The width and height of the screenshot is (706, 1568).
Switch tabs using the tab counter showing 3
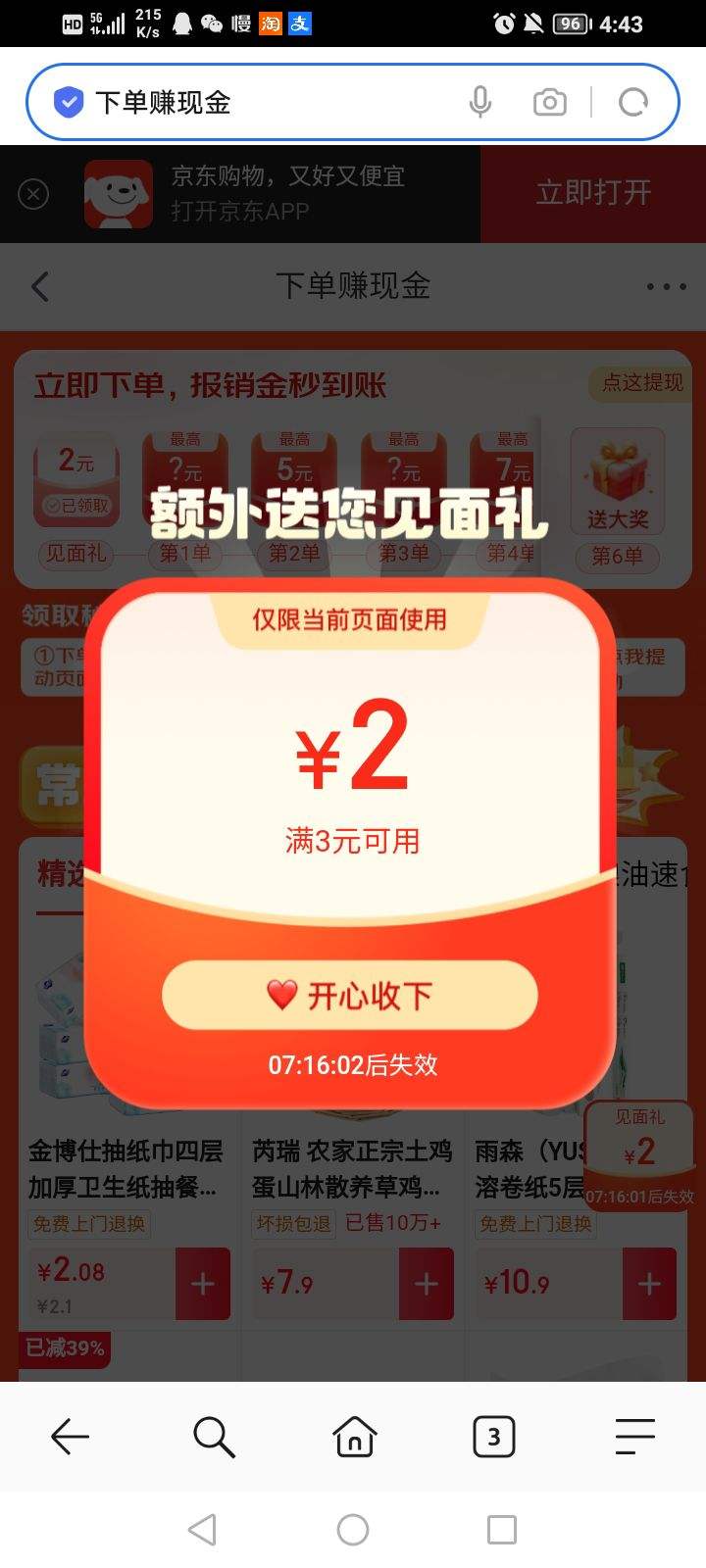pyautogui.click(x=494, y=1437)
